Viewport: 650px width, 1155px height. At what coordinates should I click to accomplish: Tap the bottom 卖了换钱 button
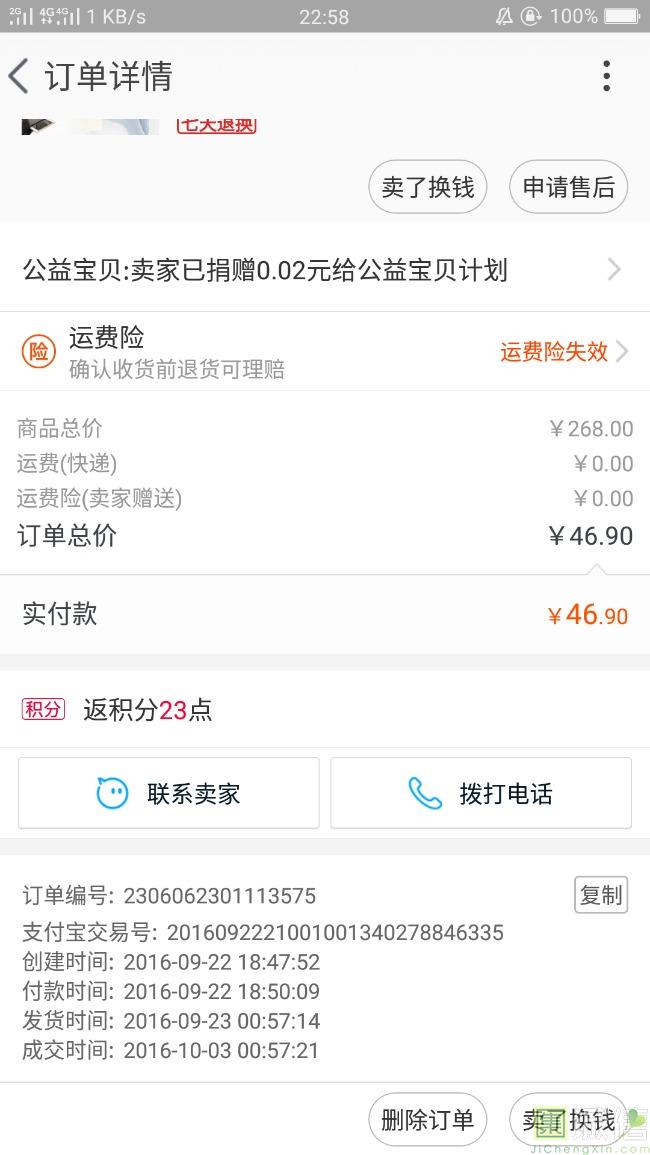[568, 1120]
